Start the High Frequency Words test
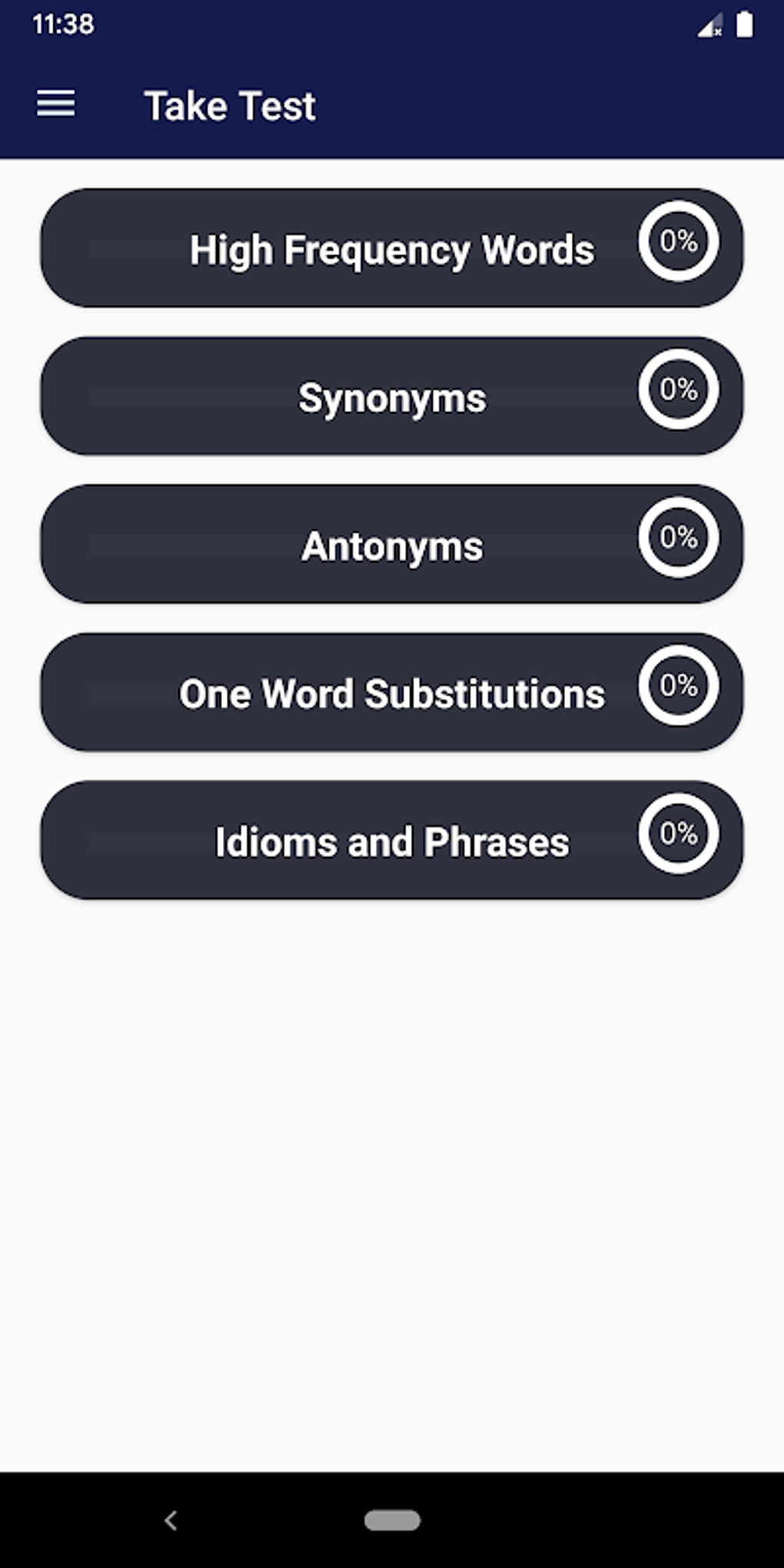784x1568 pixels. point(391,249)
